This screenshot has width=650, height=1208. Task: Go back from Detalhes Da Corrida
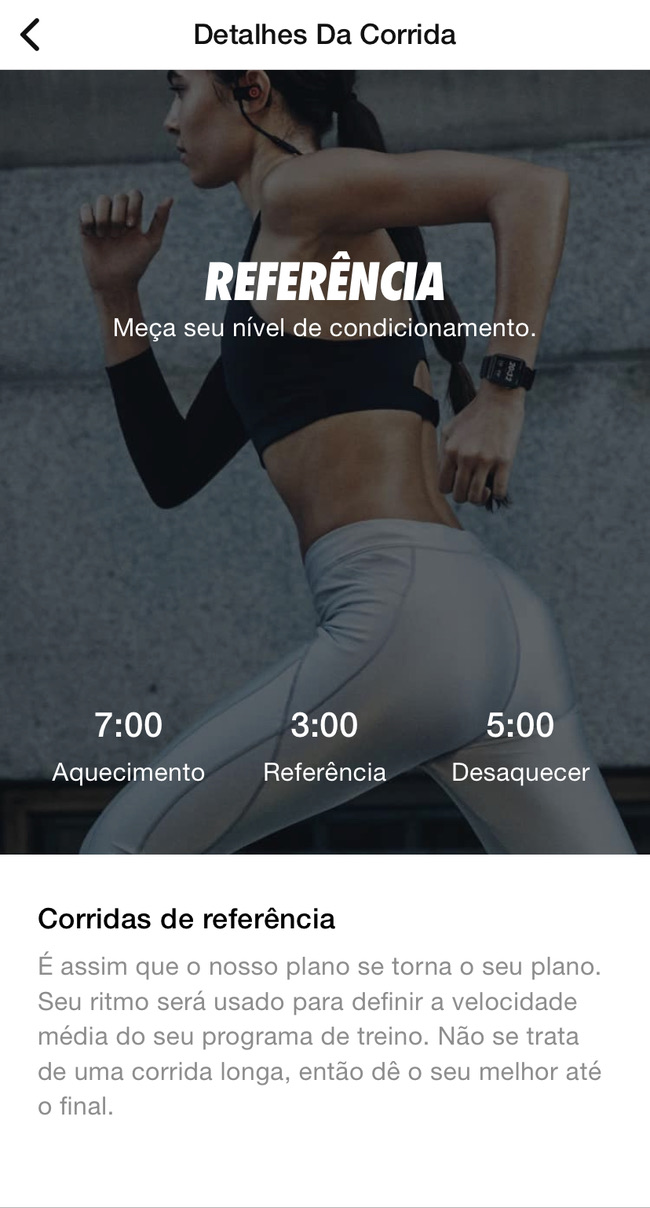31,34
